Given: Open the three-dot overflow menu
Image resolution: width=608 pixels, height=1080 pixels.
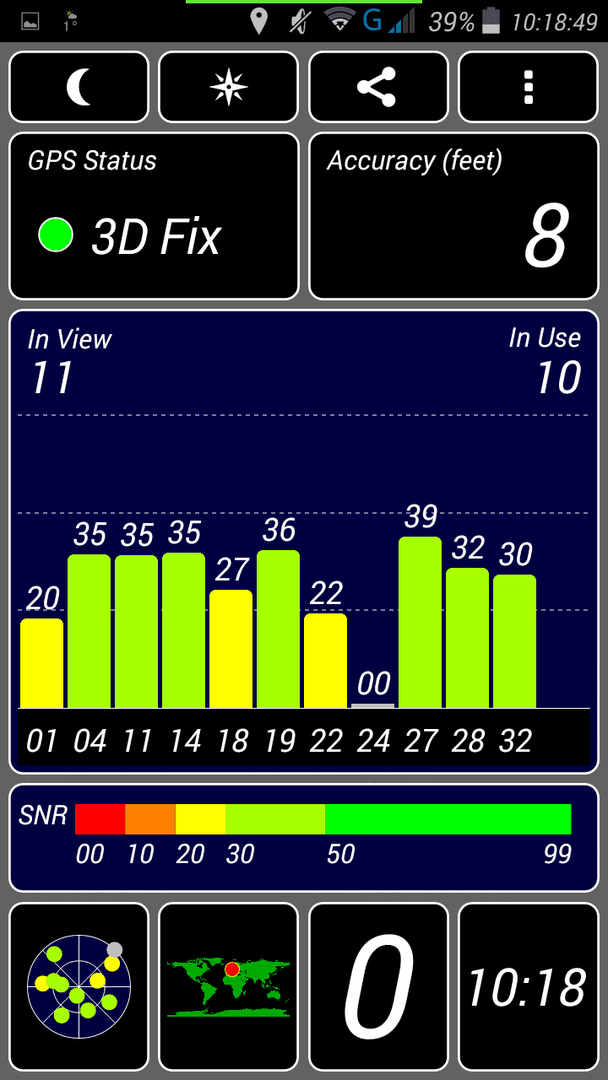Looking at the screenshot, I should coord(528,87).
